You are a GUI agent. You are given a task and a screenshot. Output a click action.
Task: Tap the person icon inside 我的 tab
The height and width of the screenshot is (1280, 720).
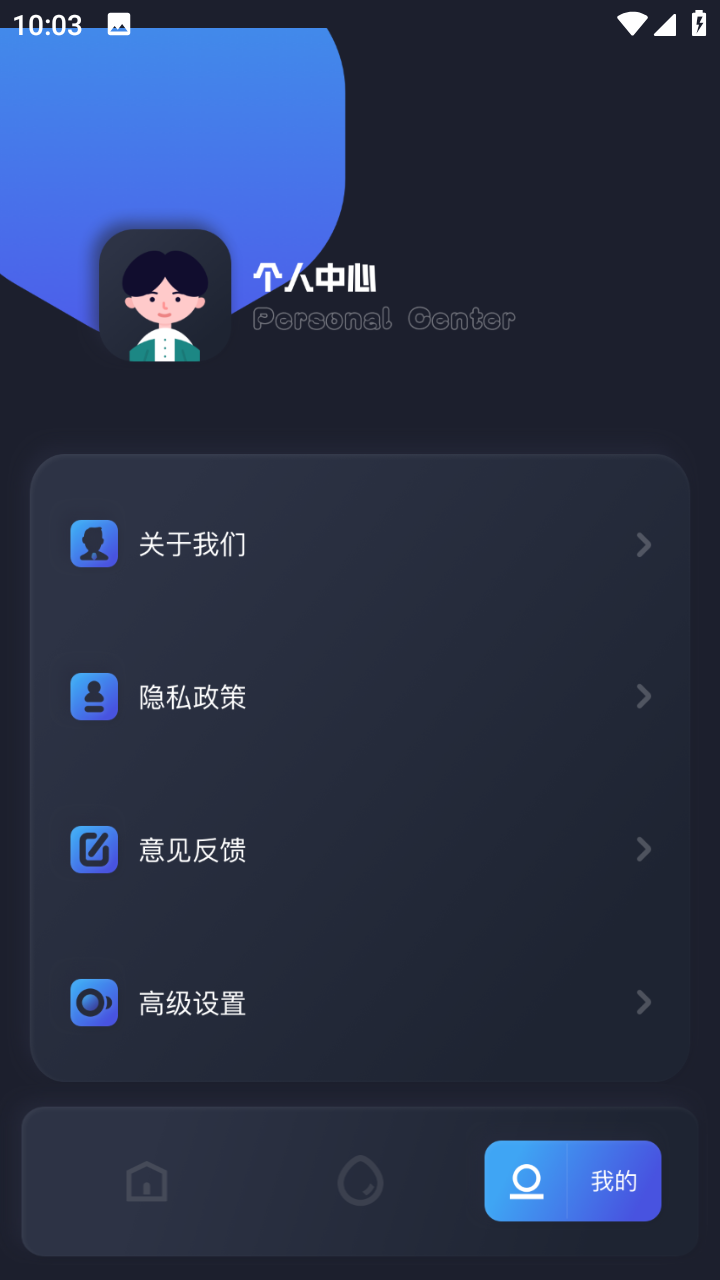coord(525,1180)
